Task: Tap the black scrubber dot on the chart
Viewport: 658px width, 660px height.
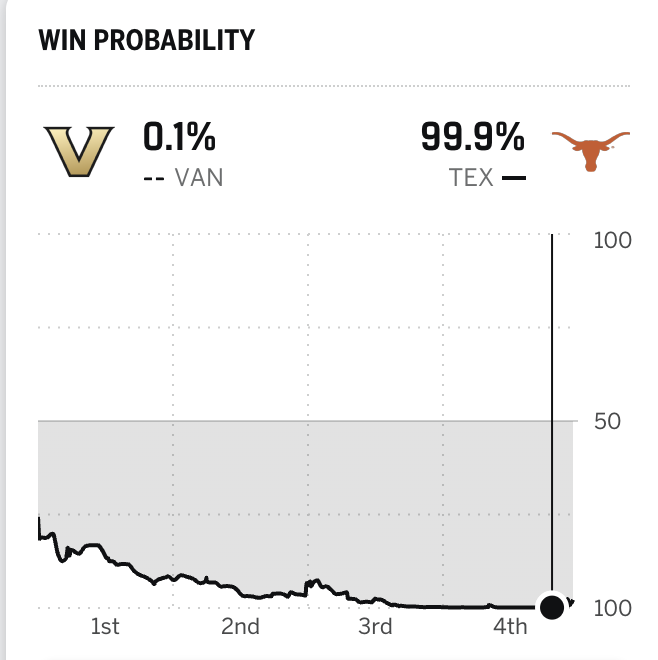Action: 552,606
